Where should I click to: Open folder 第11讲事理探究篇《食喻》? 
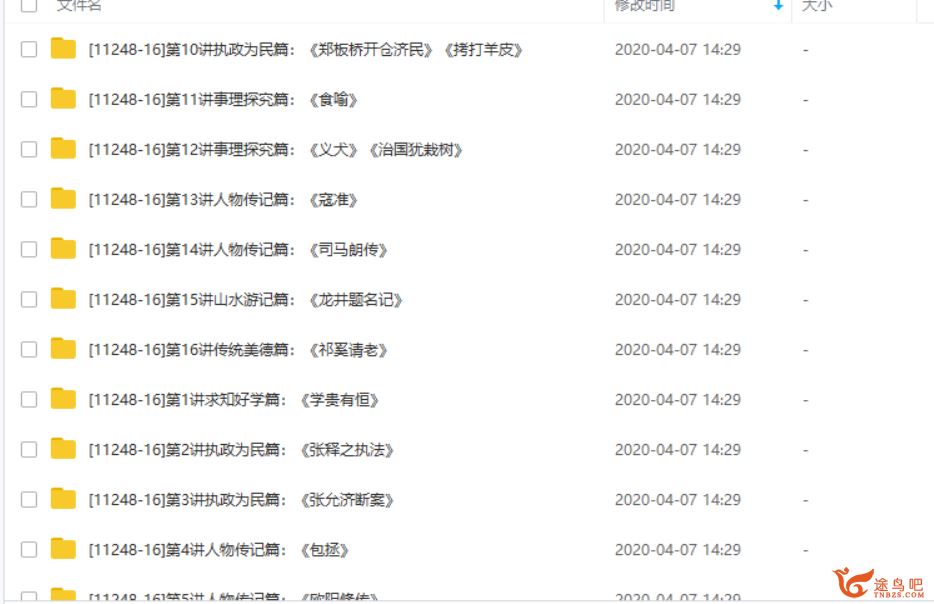pyautogui.click(x=222, y=99)
